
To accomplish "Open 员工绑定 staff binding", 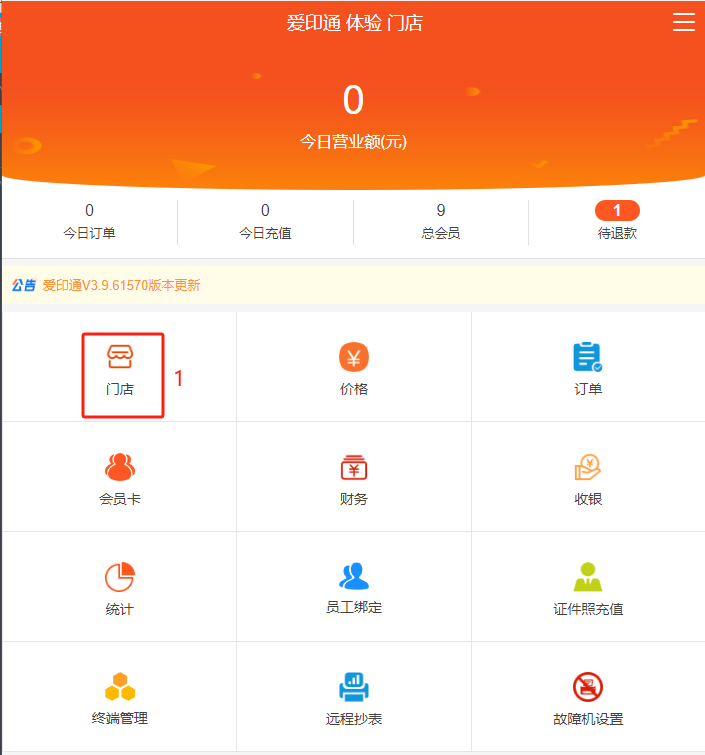I will [354, 588].
